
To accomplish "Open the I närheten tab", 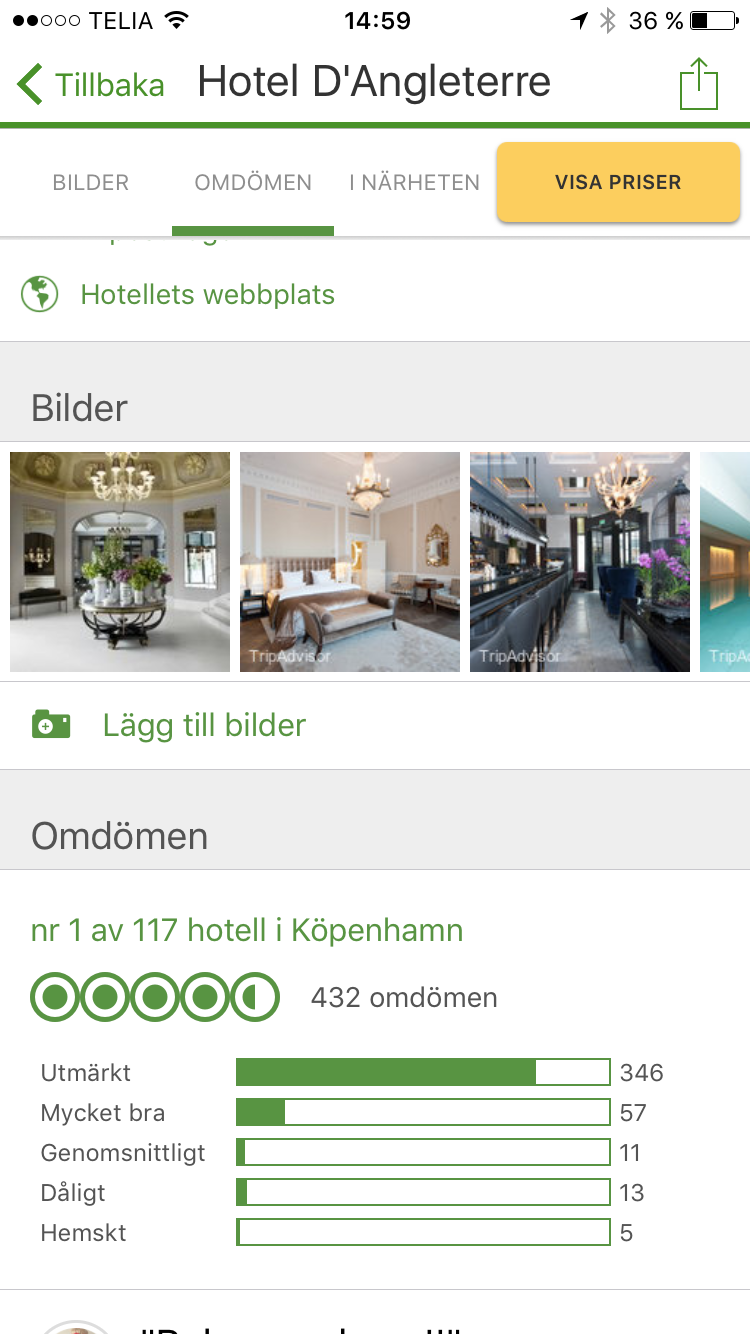I will tap(414, 183).
